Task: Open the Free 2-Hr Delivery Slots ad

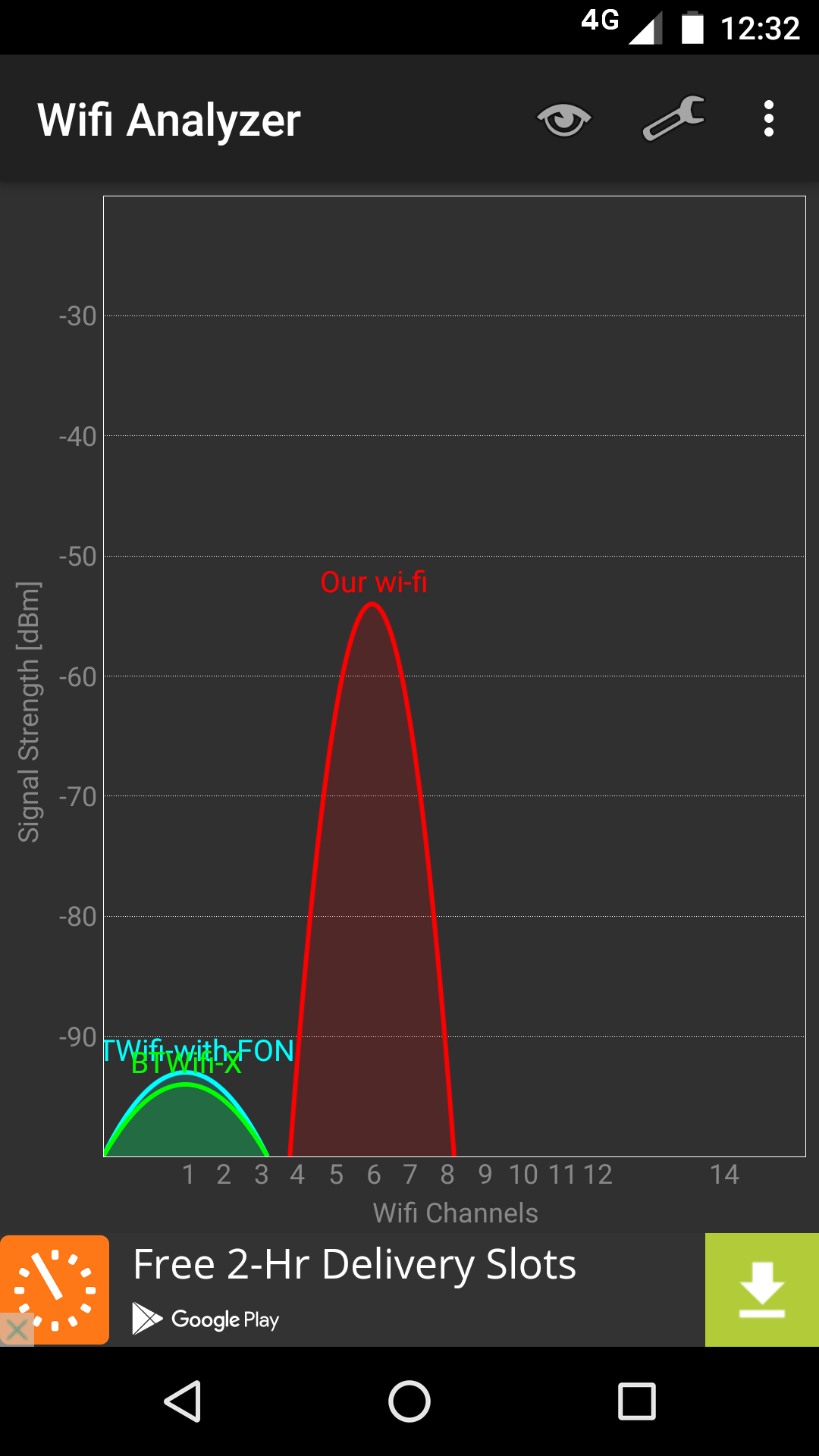Action: 354,1265
